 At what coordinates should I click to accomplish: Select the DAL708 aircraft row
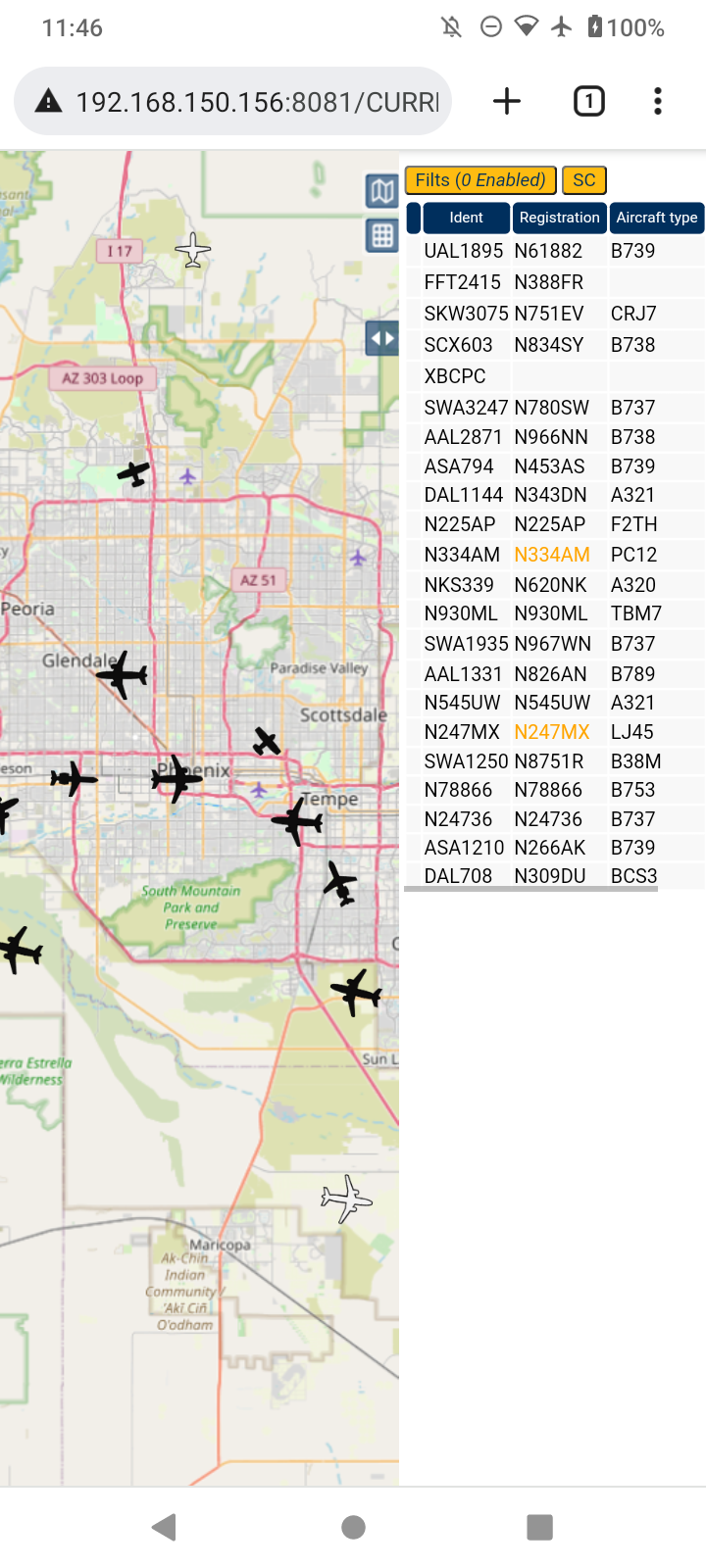click(x=555, y=876)
